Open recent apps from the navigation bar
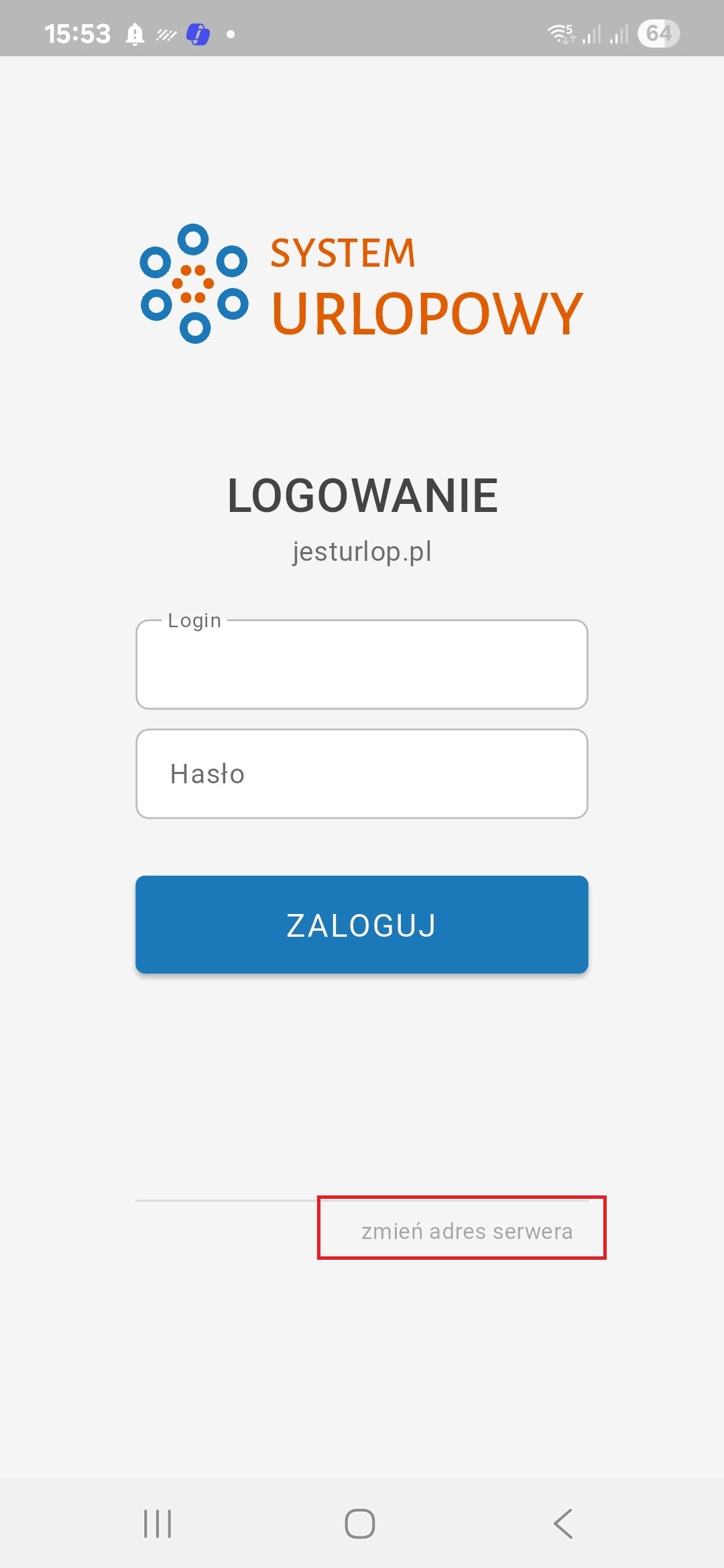 (x=158, y=1524)
